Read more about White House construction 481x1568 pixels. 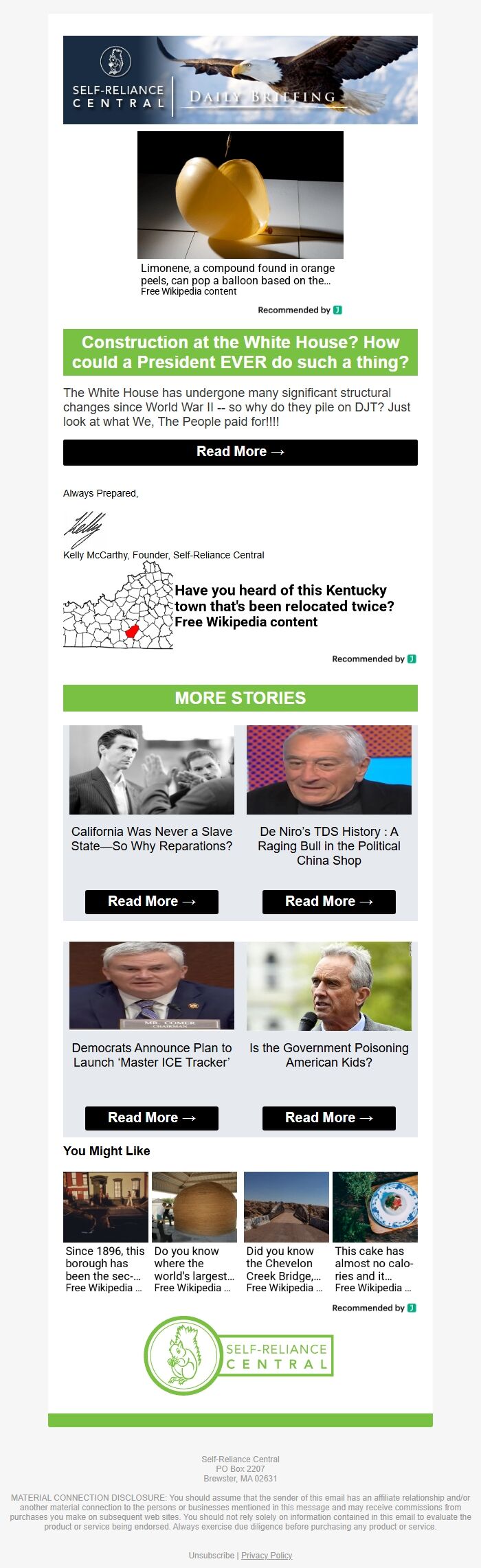[240, 452]
